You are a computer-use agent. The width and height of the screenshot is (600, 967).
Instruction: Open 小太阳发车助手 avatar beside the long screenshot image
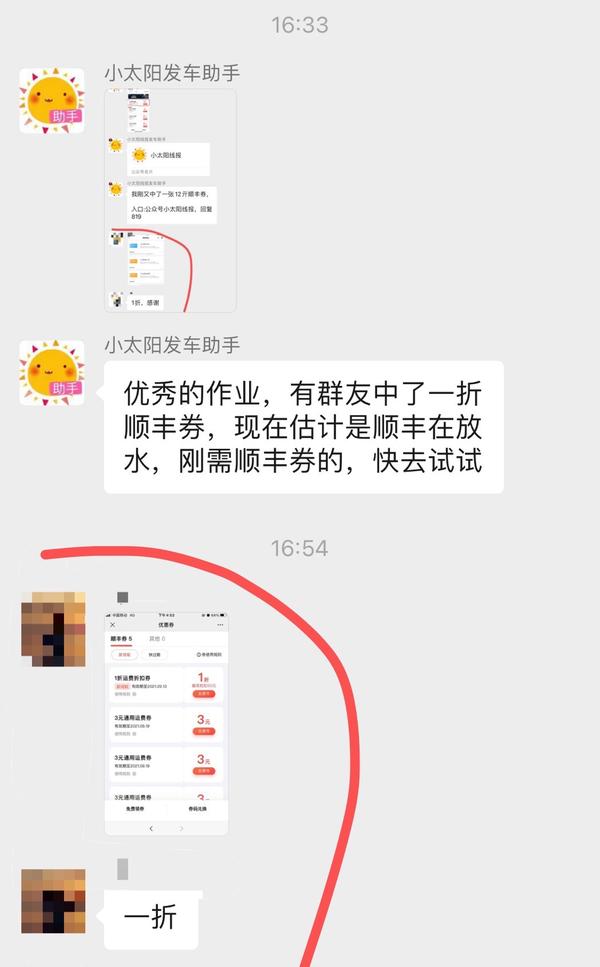pyautogui.click(x=53, y=100)
